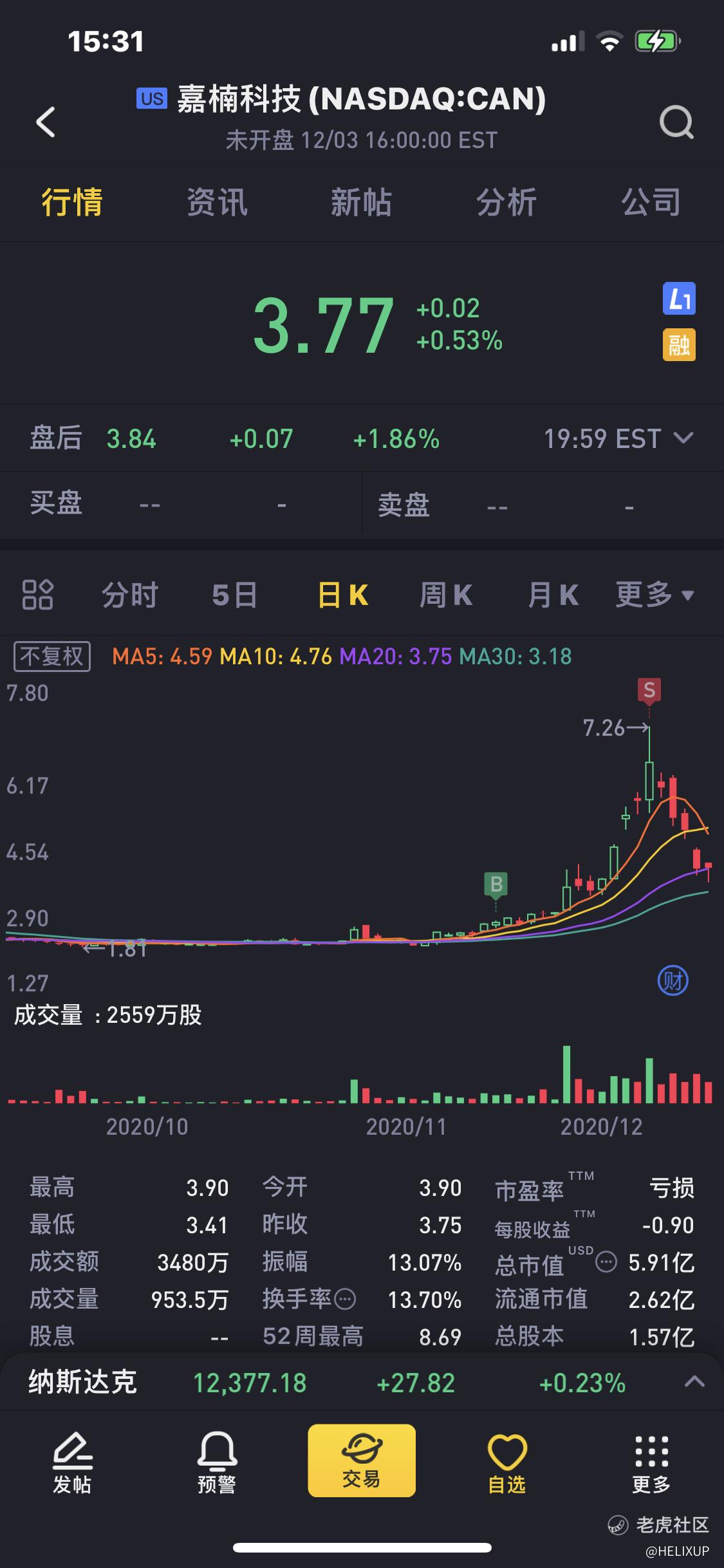This screenshot has height=1568, width=724.
Task: Tap the 财 financial marker on chart
Action: [673, 981]
